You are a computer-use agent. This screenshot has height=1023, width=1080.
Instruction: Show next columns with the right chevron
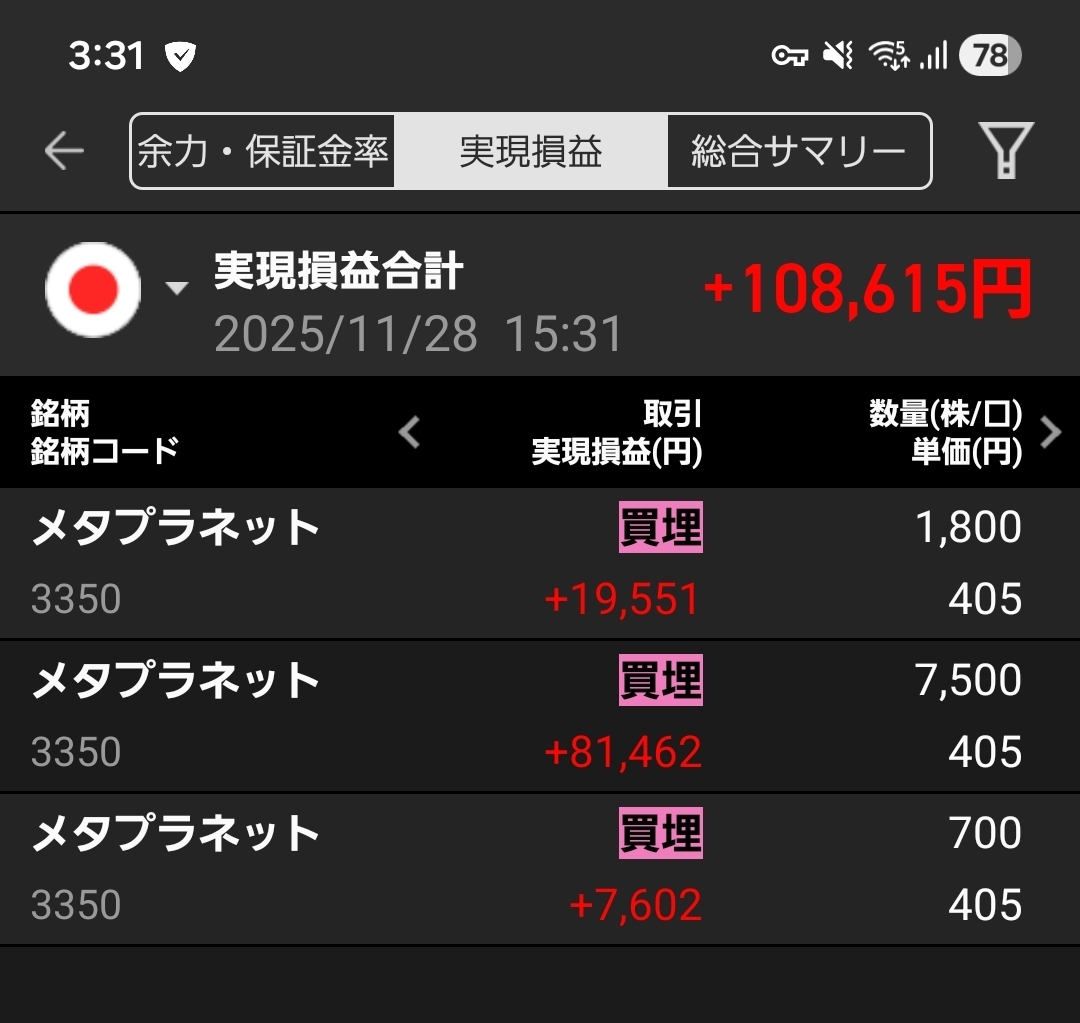point(1050,433)
